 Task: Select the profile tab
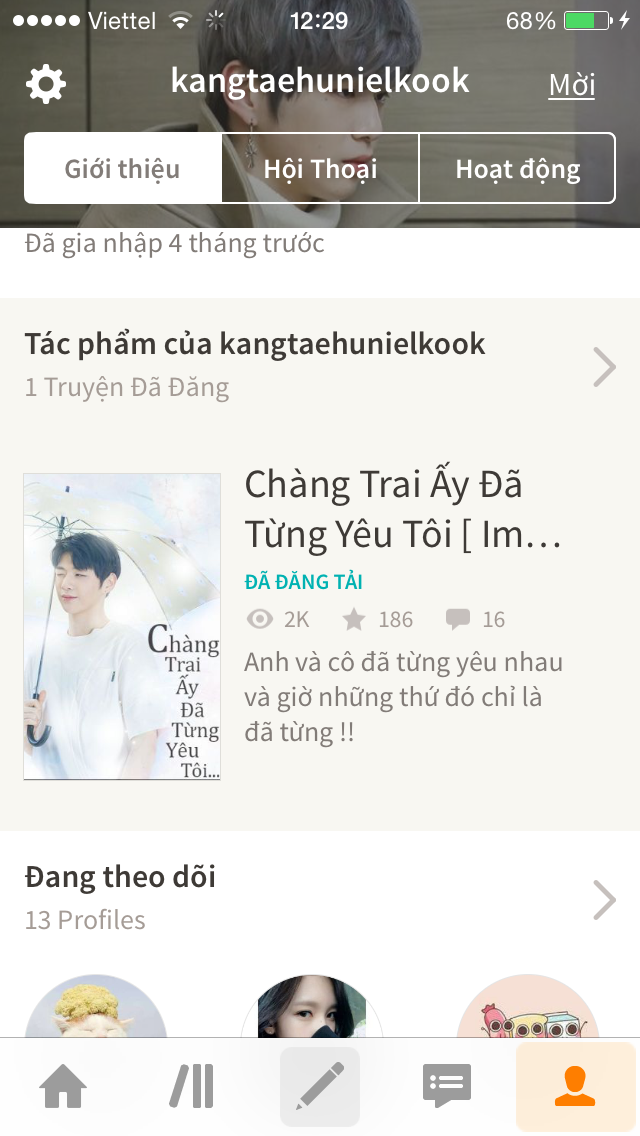pos(575,1086)
